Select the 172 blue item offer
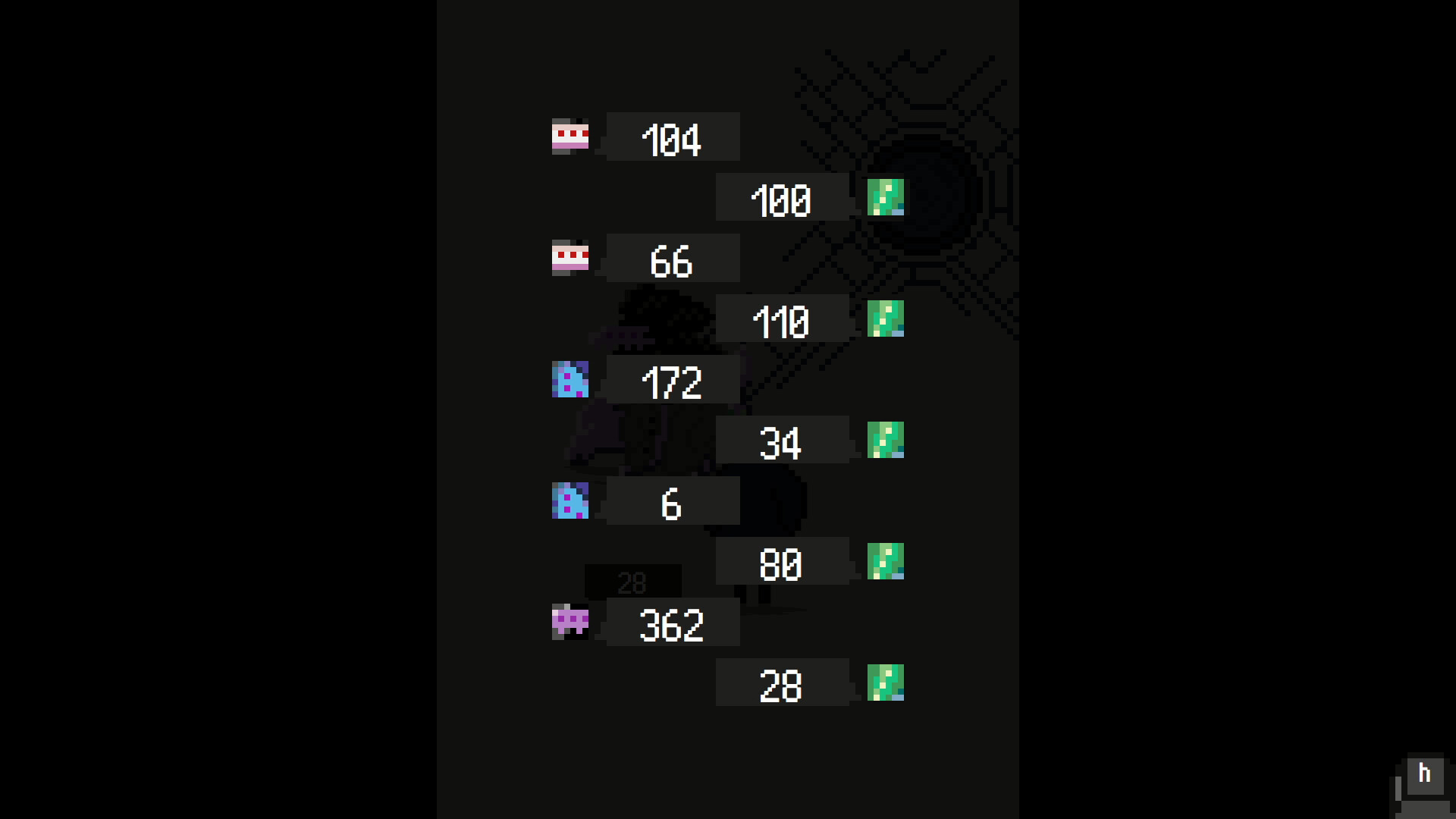1456x819 pixels. pyautogui.click(x=673, y=380)
